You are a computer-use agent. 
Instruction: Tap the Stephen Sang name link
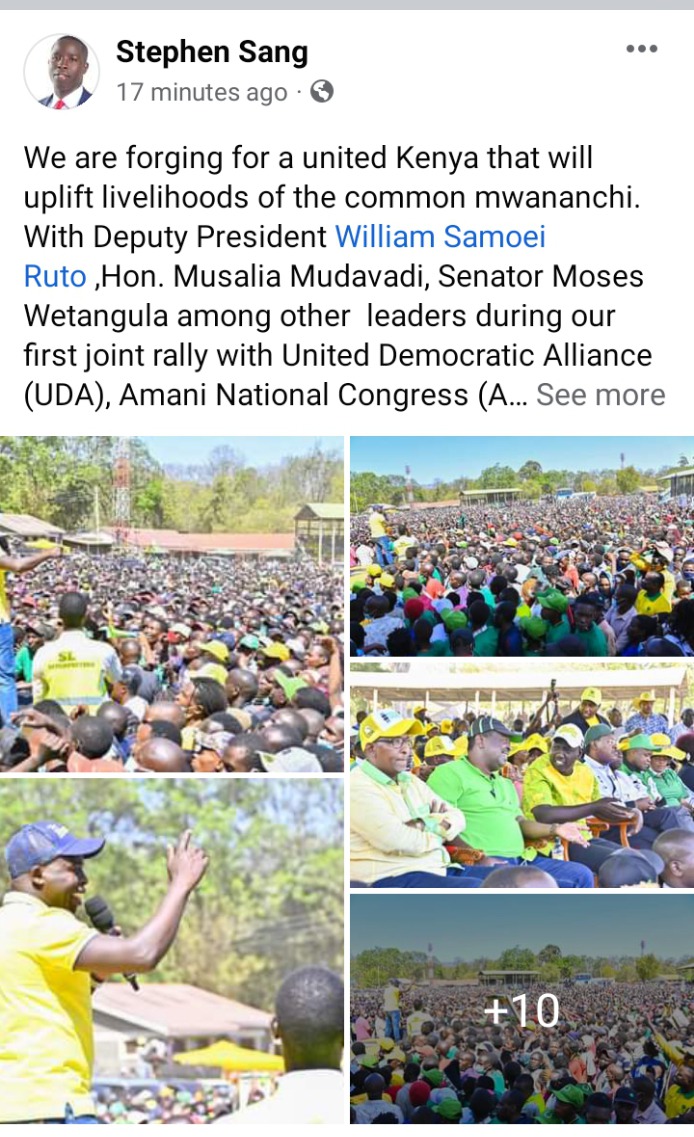[x=212, y=52]
